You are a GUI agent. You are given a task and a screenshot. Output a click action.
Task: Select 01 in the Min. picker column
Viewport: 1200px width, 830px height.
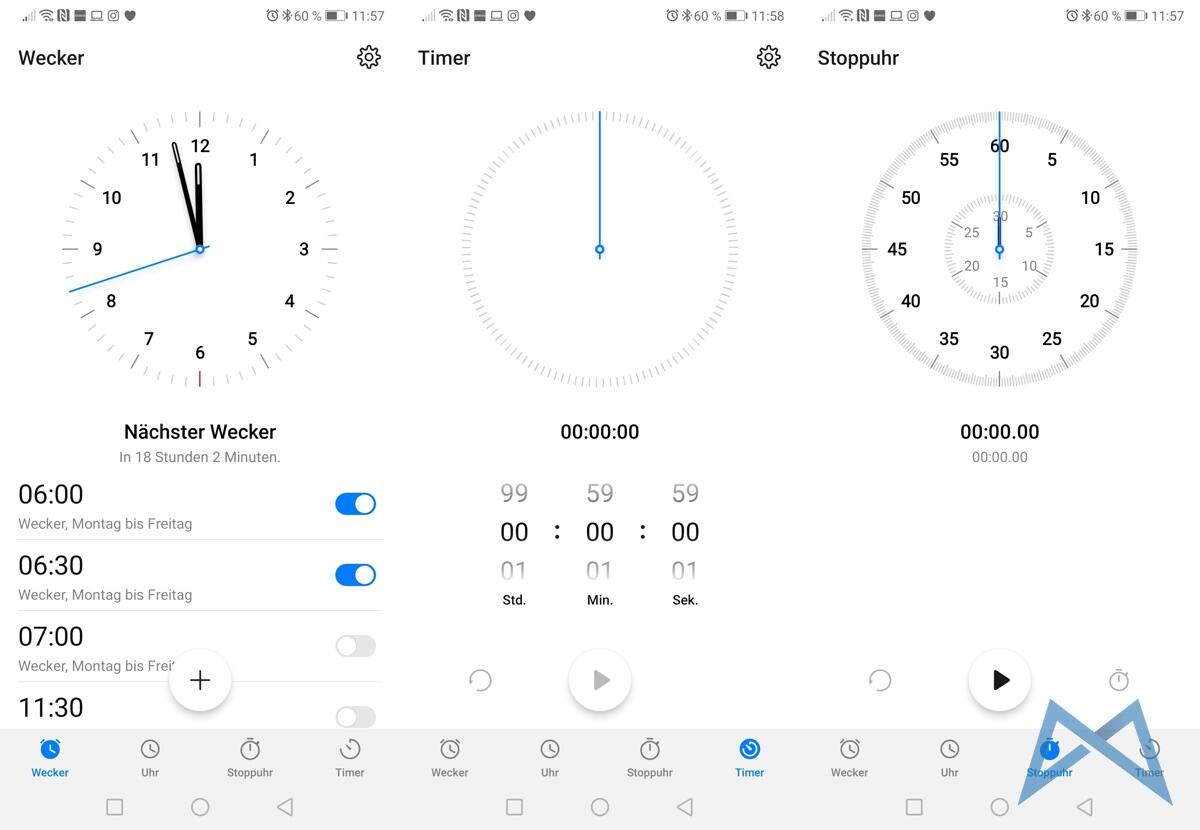tap(599, 571)
